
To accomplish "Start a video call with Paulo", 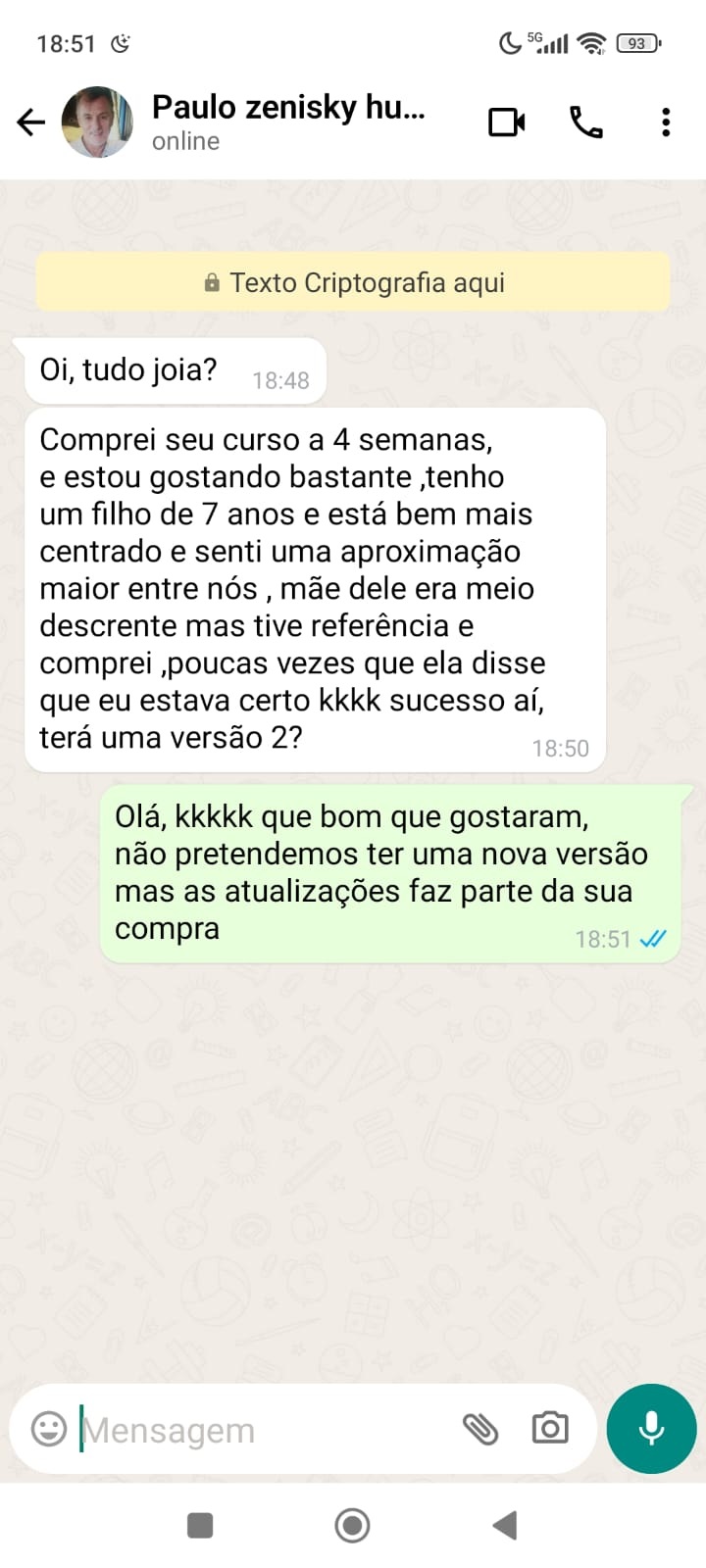I will [507, 122].
